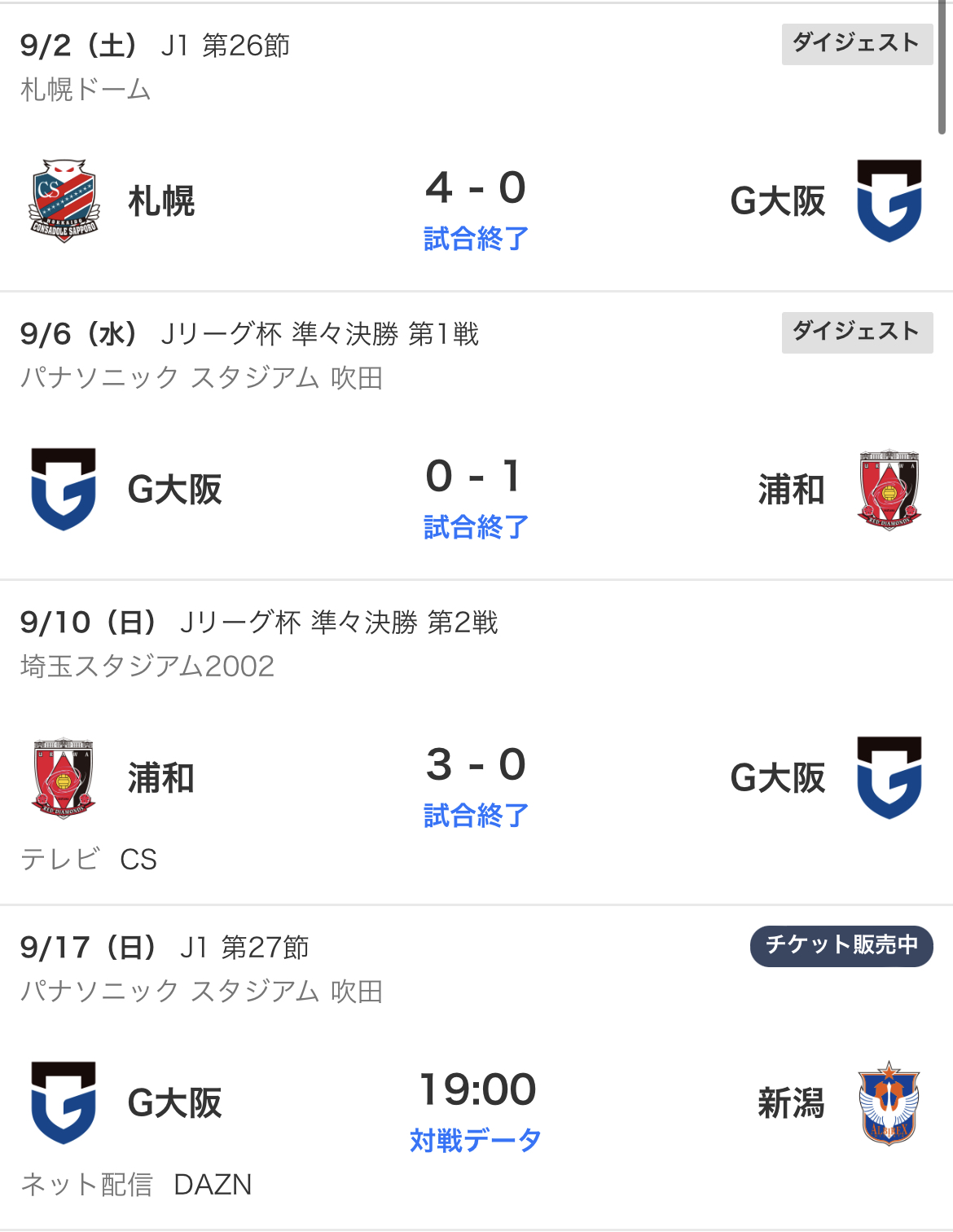Open 試合終了 link for the G大阪 0-1 浦和 match
The width and height of the screenshot is (953, 1232).
point(476,527)
